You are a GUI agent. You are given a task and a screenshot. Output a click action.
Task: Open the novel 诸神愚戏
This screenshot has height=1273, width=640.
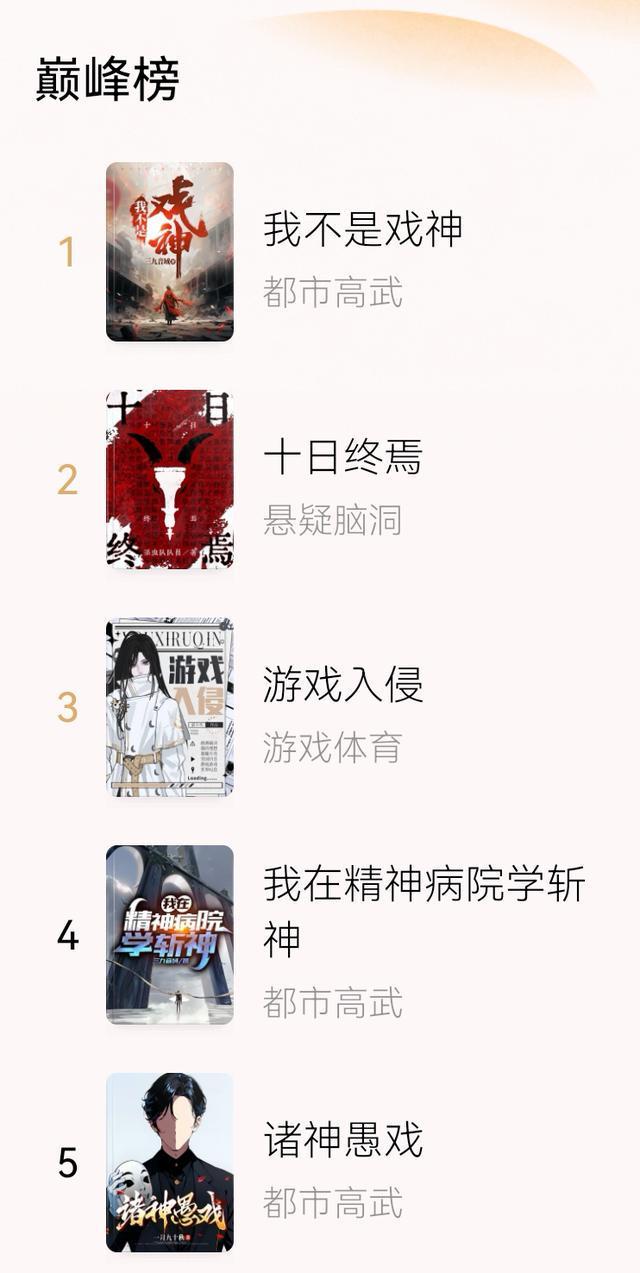342,1140
